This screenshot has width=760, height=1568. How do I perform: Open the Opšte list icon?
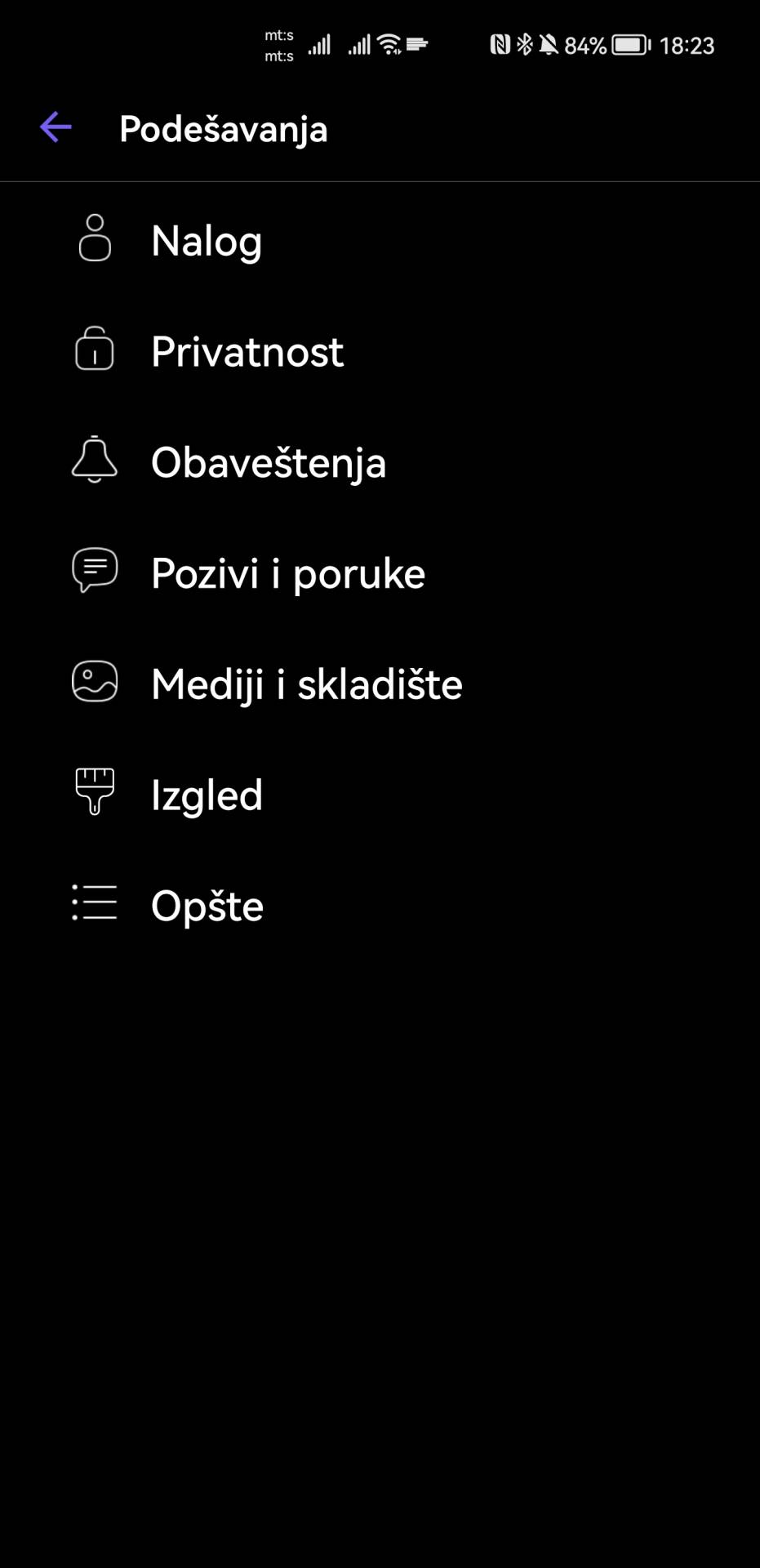tap(94, 904)
